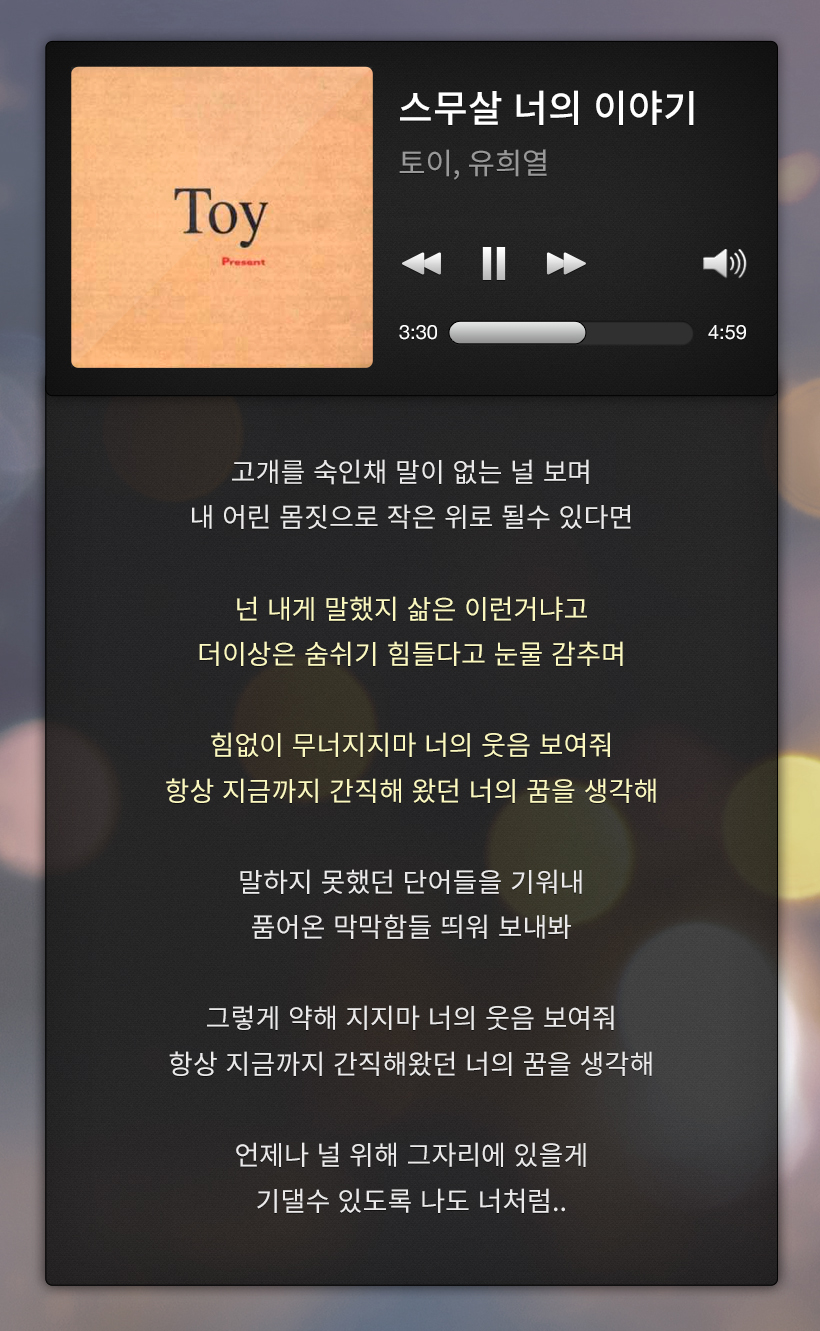
Task: Open the Toy Present album cover
Action: [x=222, y=217]
